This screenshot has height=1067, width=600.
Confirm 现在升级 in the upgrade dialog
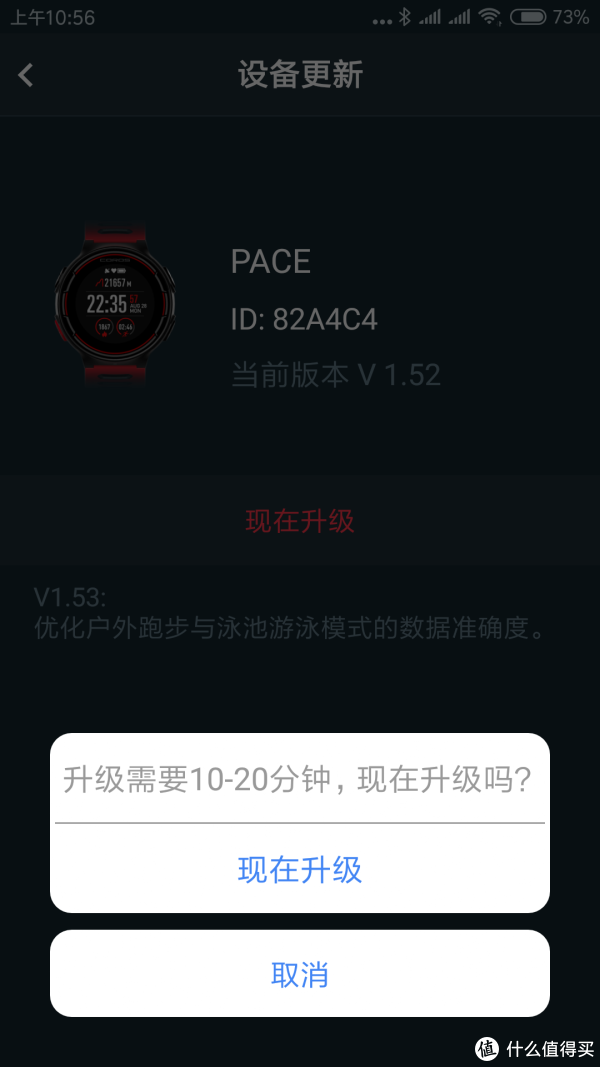click(300, 868)
